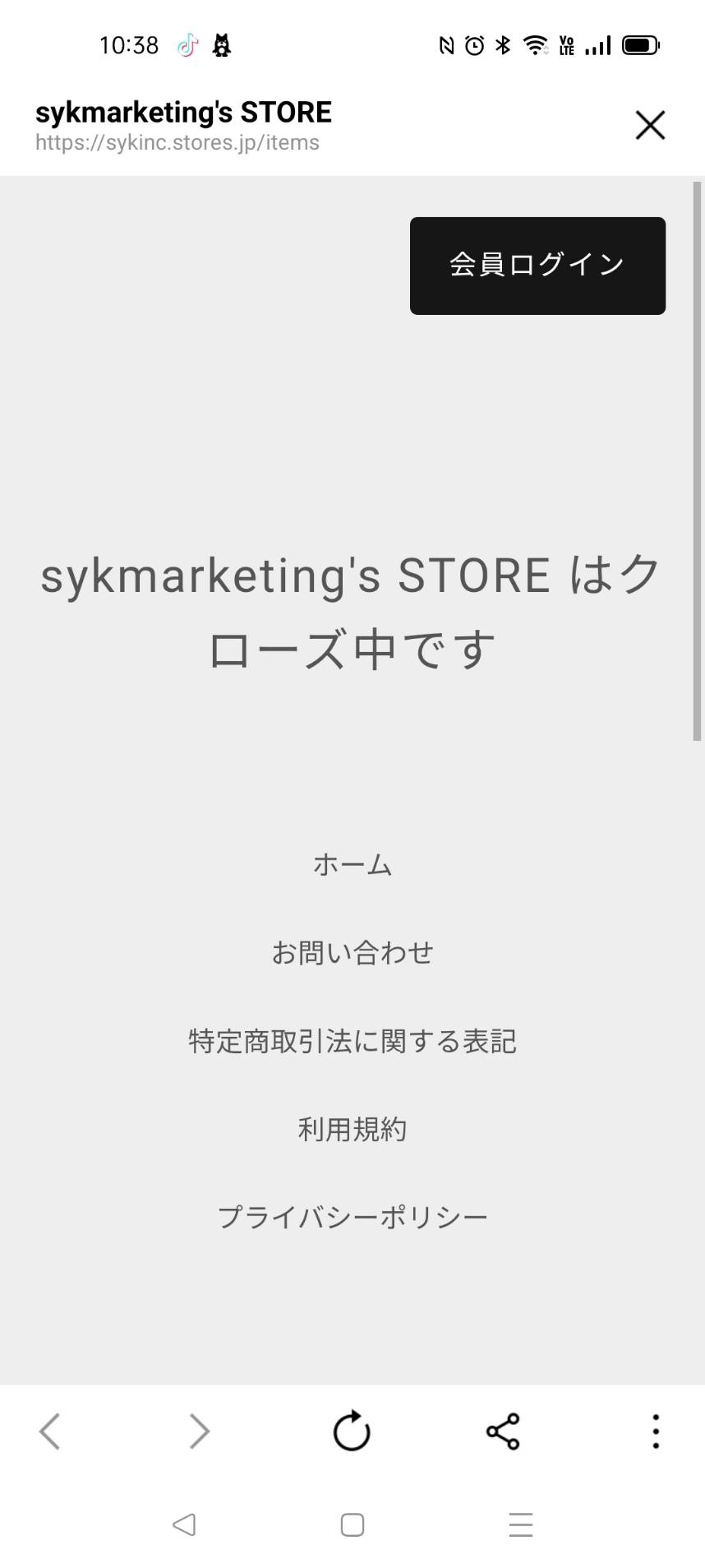Share this store page

[503, 1432]
